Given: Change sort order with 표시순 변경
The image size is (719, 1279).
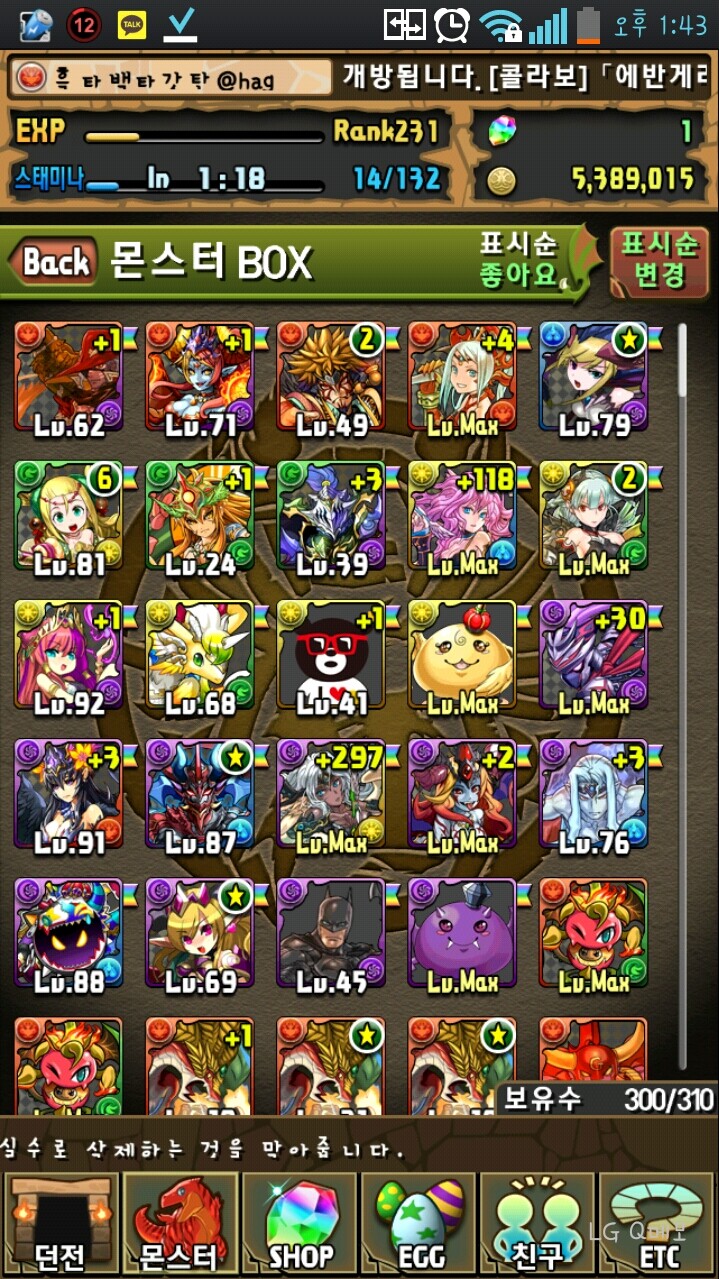Looking at the screenshot, I should [659, 261].
